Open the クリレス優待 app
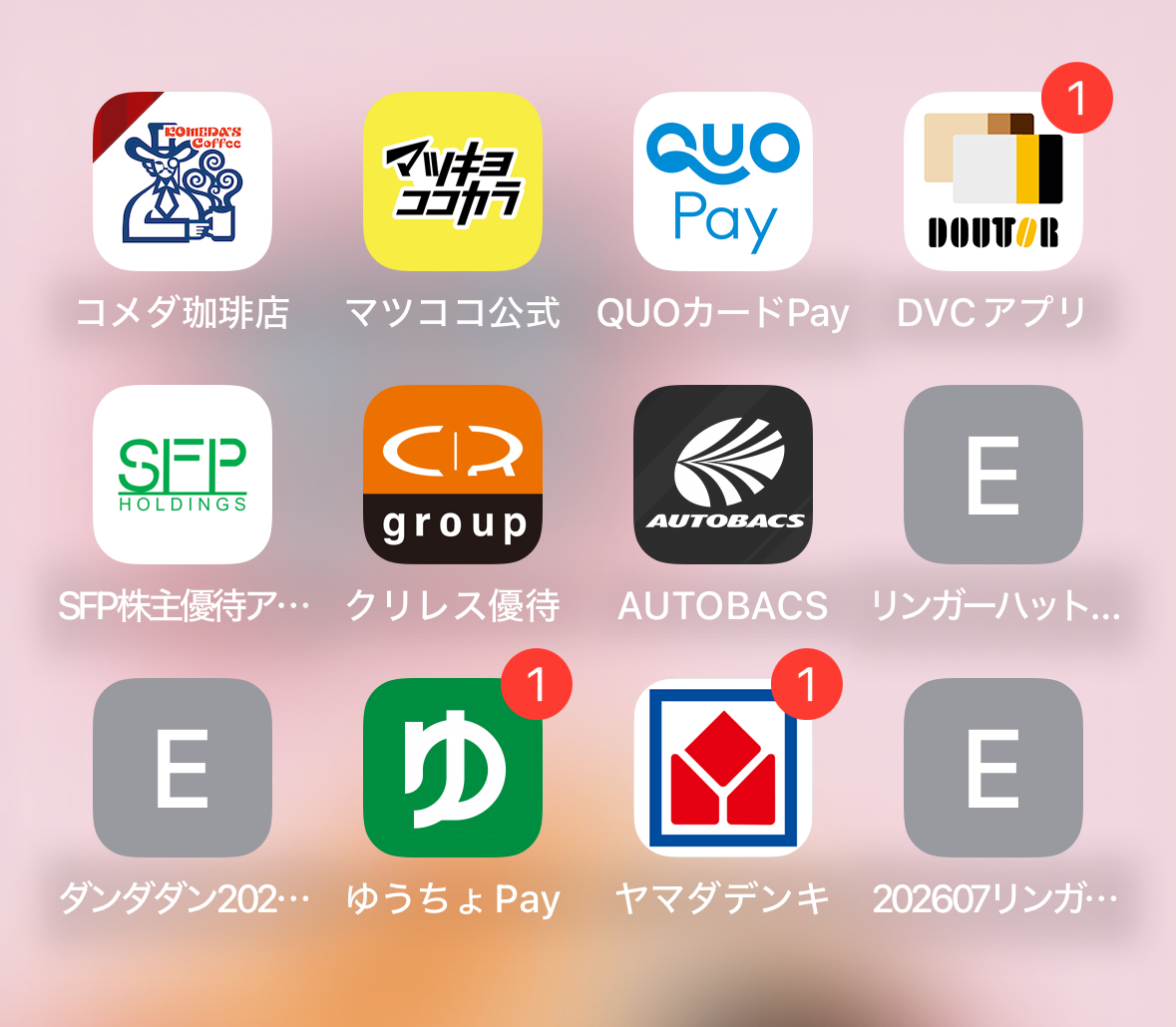 [x=453, y=475]
